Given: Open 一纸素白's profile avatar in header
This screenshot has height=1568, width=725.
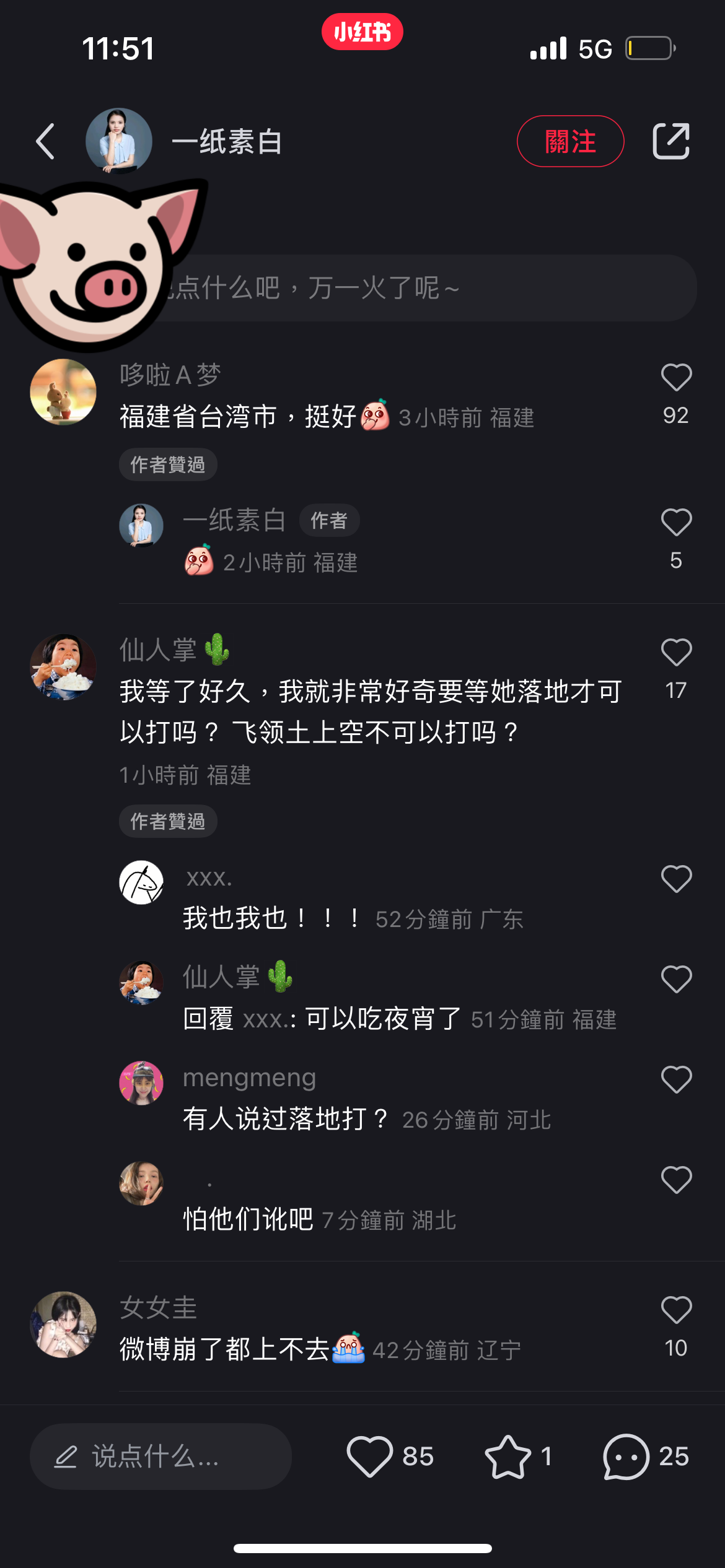Looking at the screenshot, I should [118, 141].
